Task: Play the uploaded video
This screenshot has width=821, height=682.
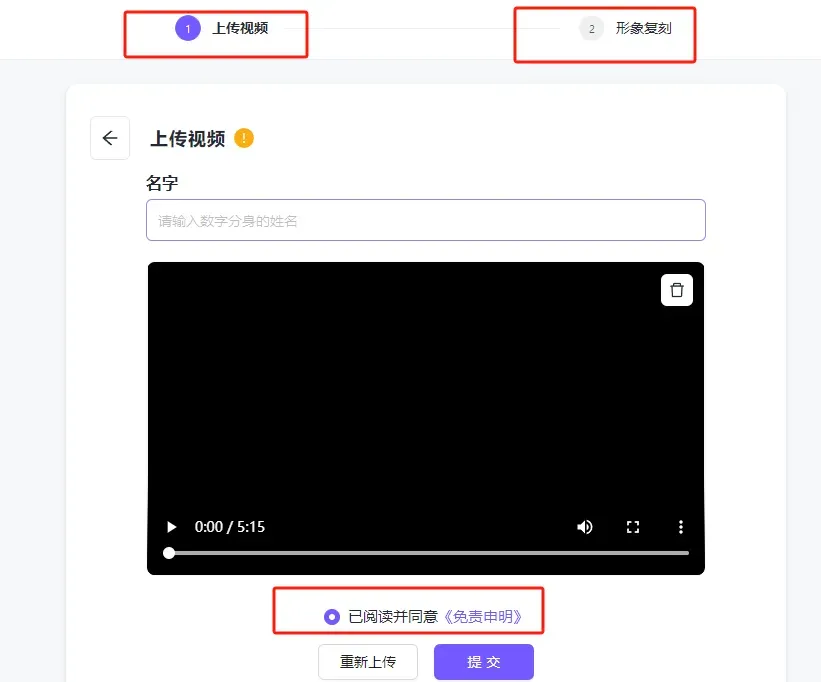Action: [x=171, y=527]
